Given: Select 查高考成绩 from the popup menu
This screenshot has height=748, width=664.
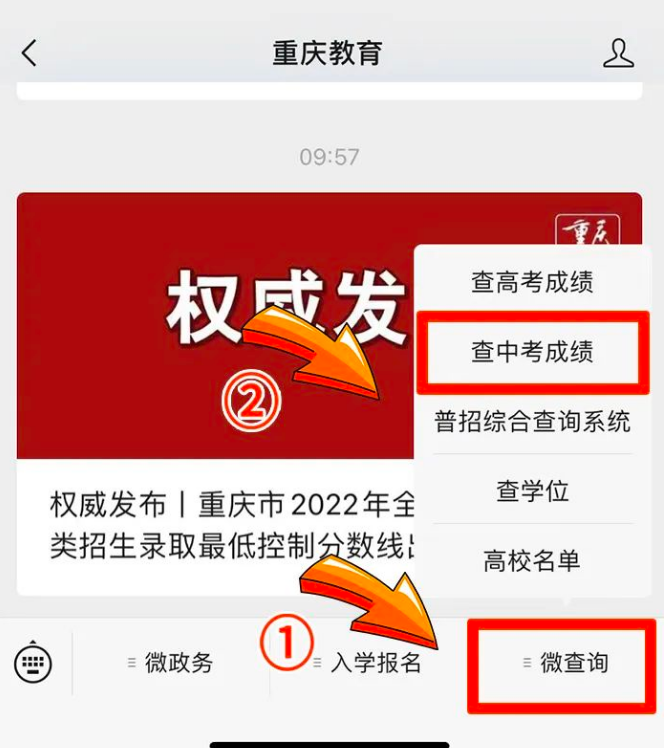Looking at the screenshot, I should point(532,283).
